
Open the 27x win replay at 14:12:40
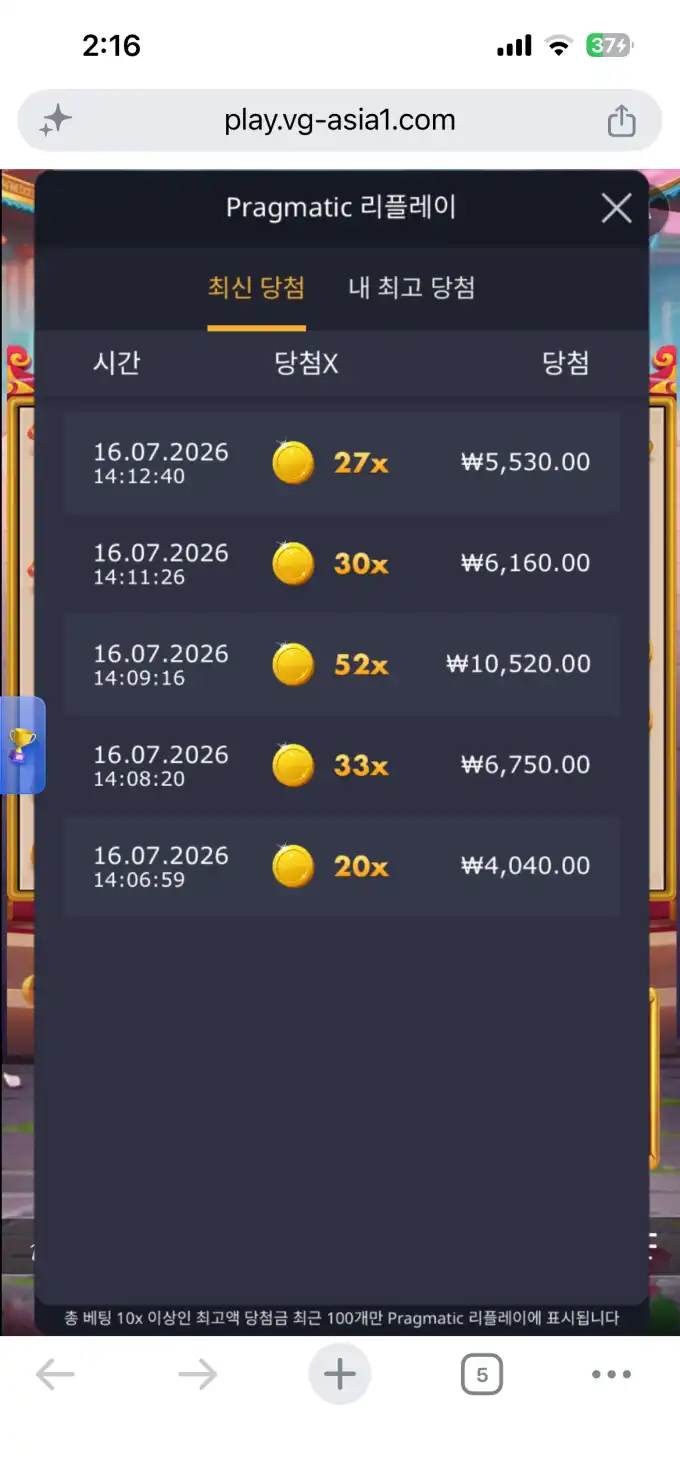(x=341, y=463)
